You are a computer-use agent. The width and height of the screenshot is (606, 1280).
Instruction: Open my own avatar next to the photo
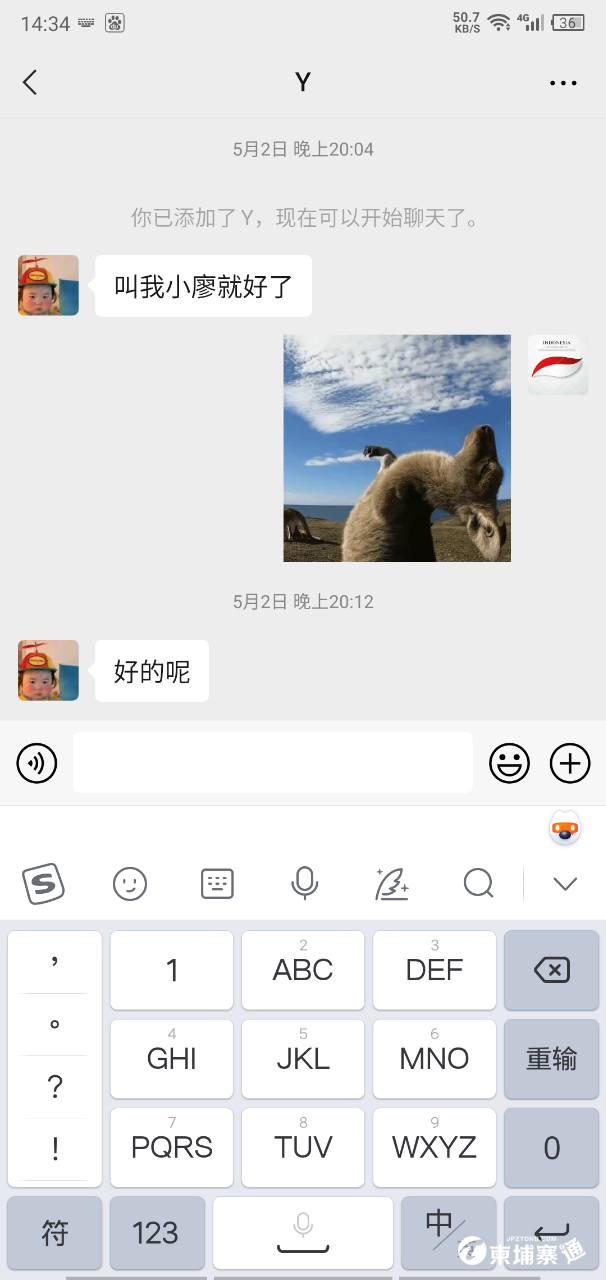tap(558, 365)
